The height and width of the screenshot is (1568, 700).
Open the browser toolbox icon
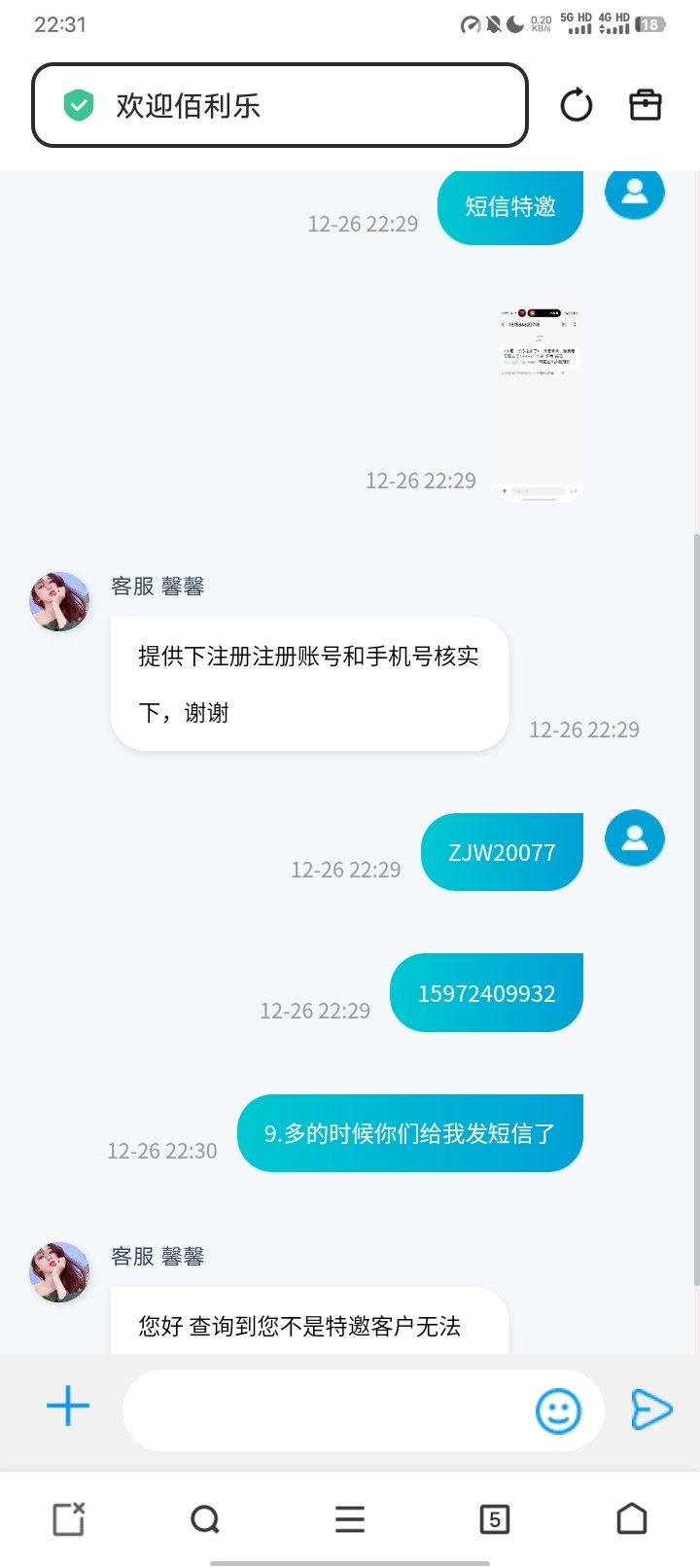click(647, 104)
